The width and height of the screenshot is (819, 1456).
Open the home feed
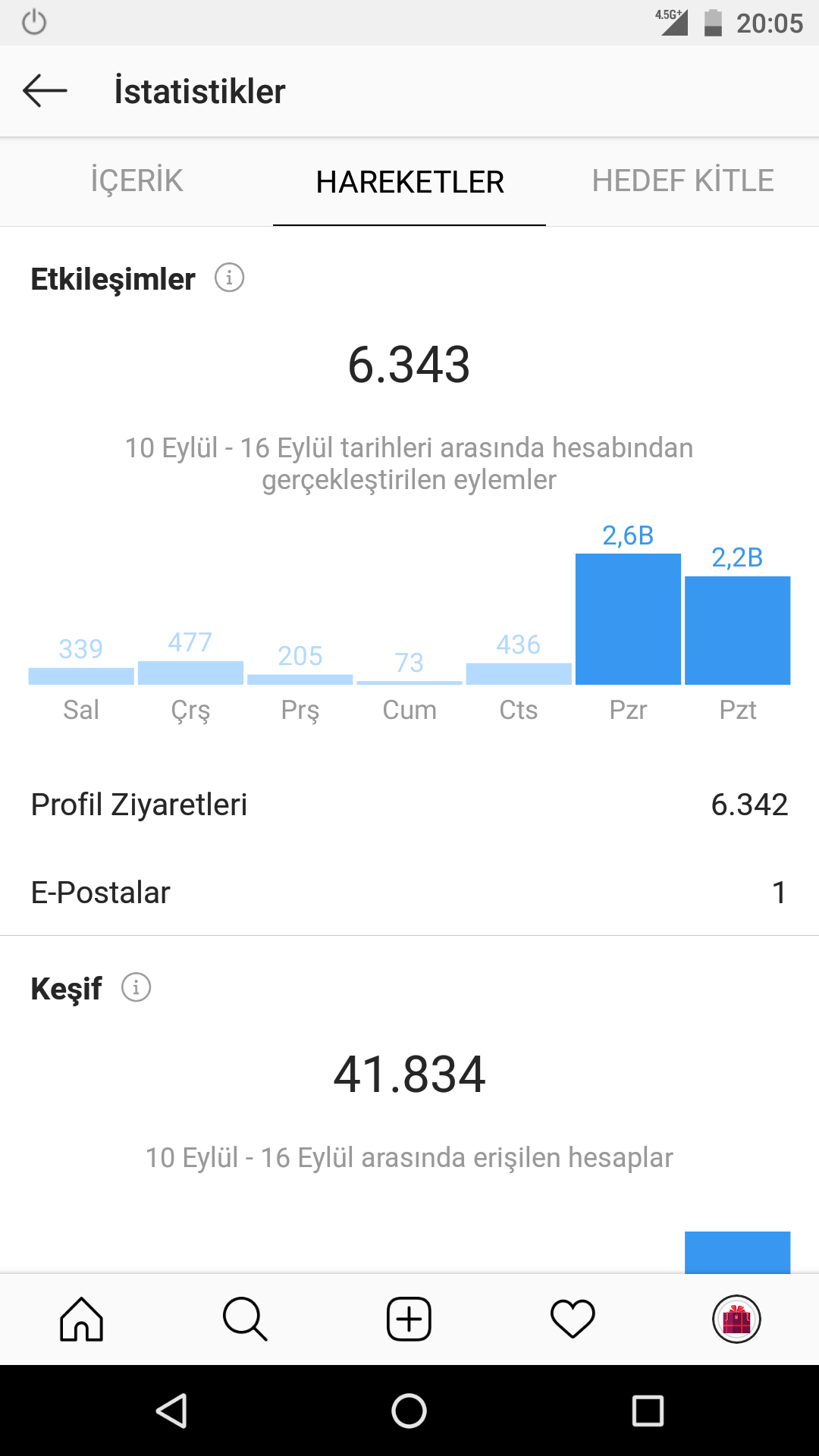point(82,1319)
